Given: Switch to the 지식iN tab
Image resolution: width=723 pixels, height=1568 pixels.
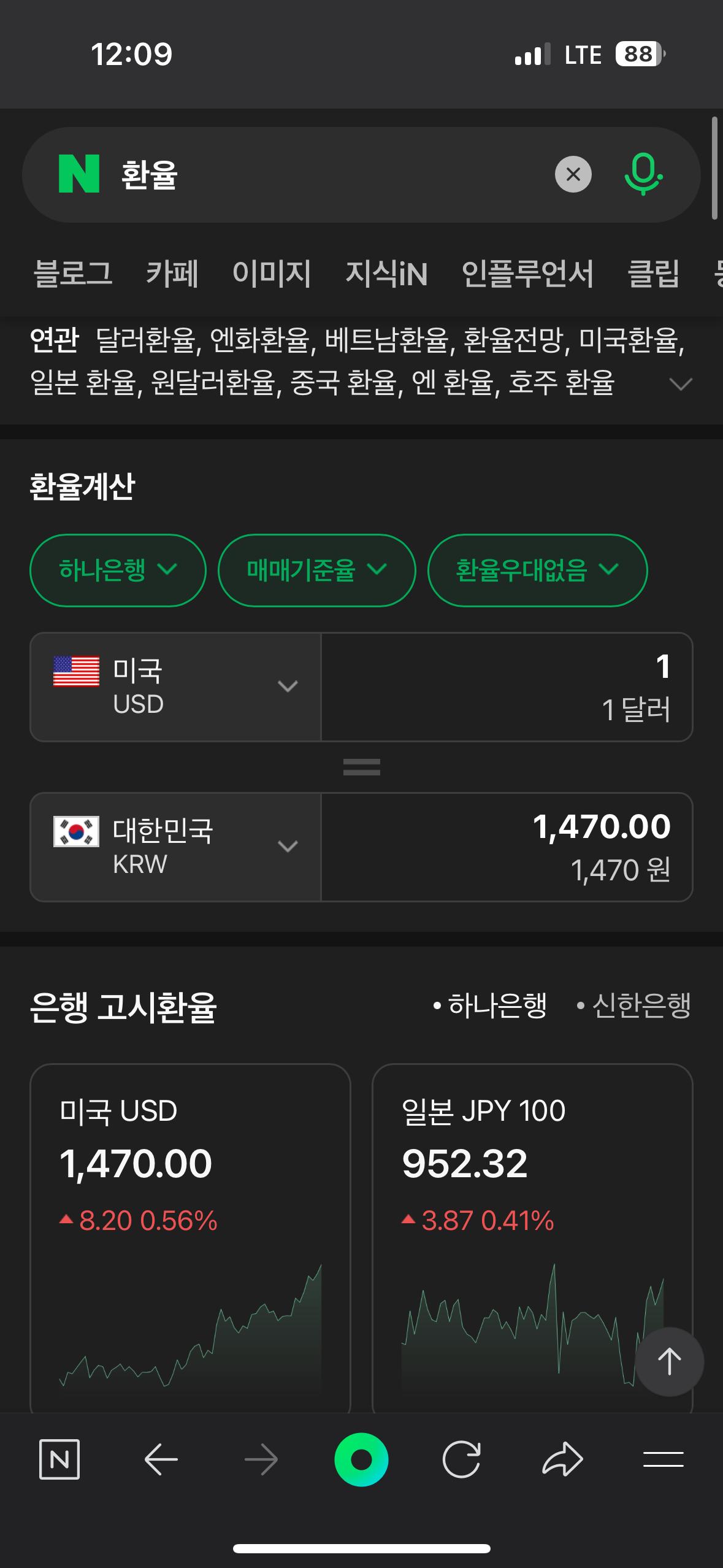Looking at the screenshot, I should click(x=386, y=274).
